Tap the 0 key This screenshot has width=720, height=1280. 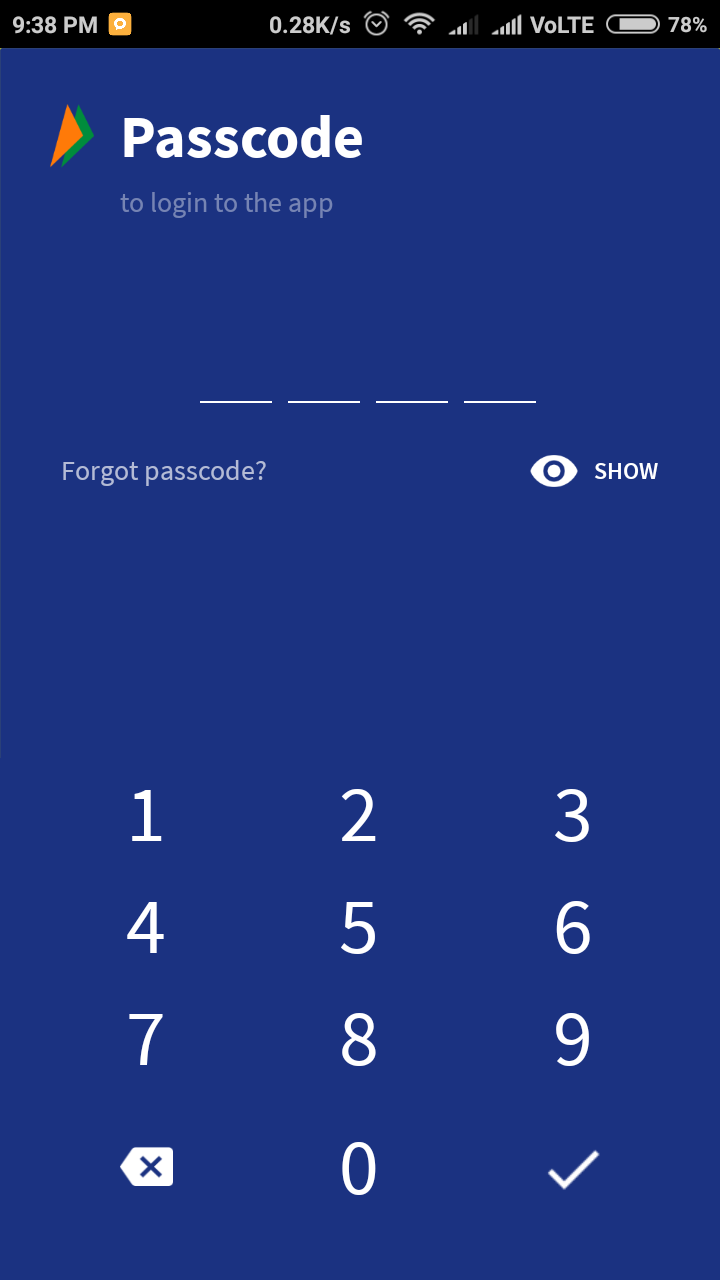pyautogui.click(x=358, y=1168)
